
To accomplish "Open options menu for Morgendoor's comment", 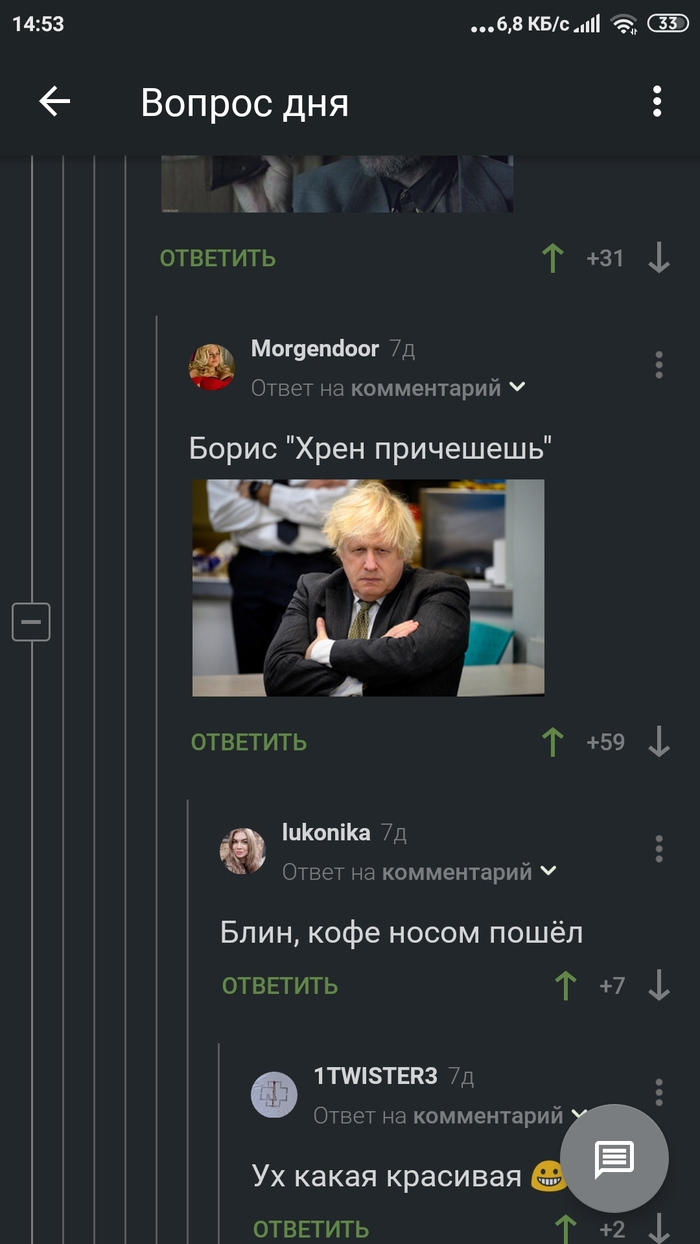I will 658,365.
